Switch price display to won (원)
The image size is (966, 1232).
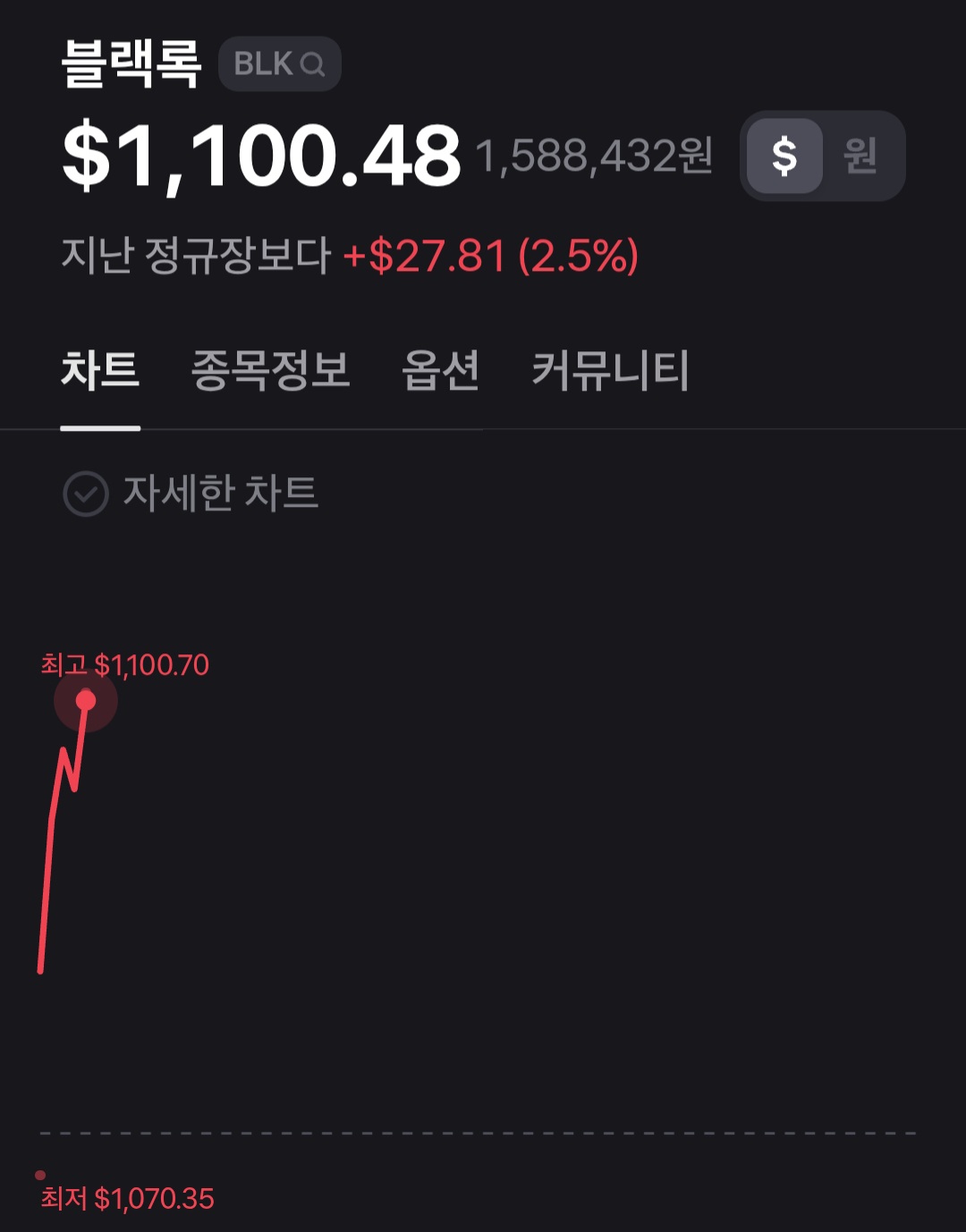pyautogui.click(x=860, y=156)
